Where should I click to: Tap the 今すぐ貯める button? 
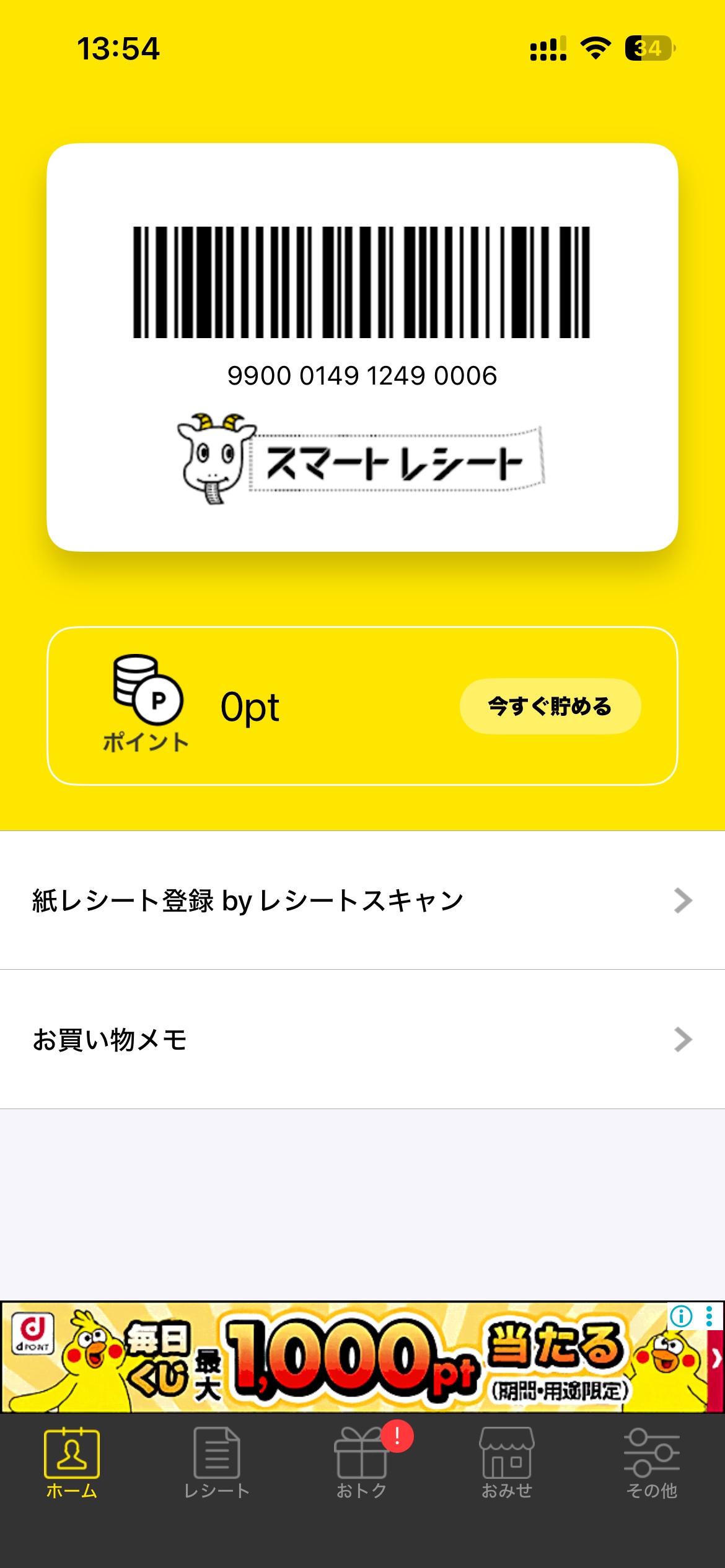[550, 707]
